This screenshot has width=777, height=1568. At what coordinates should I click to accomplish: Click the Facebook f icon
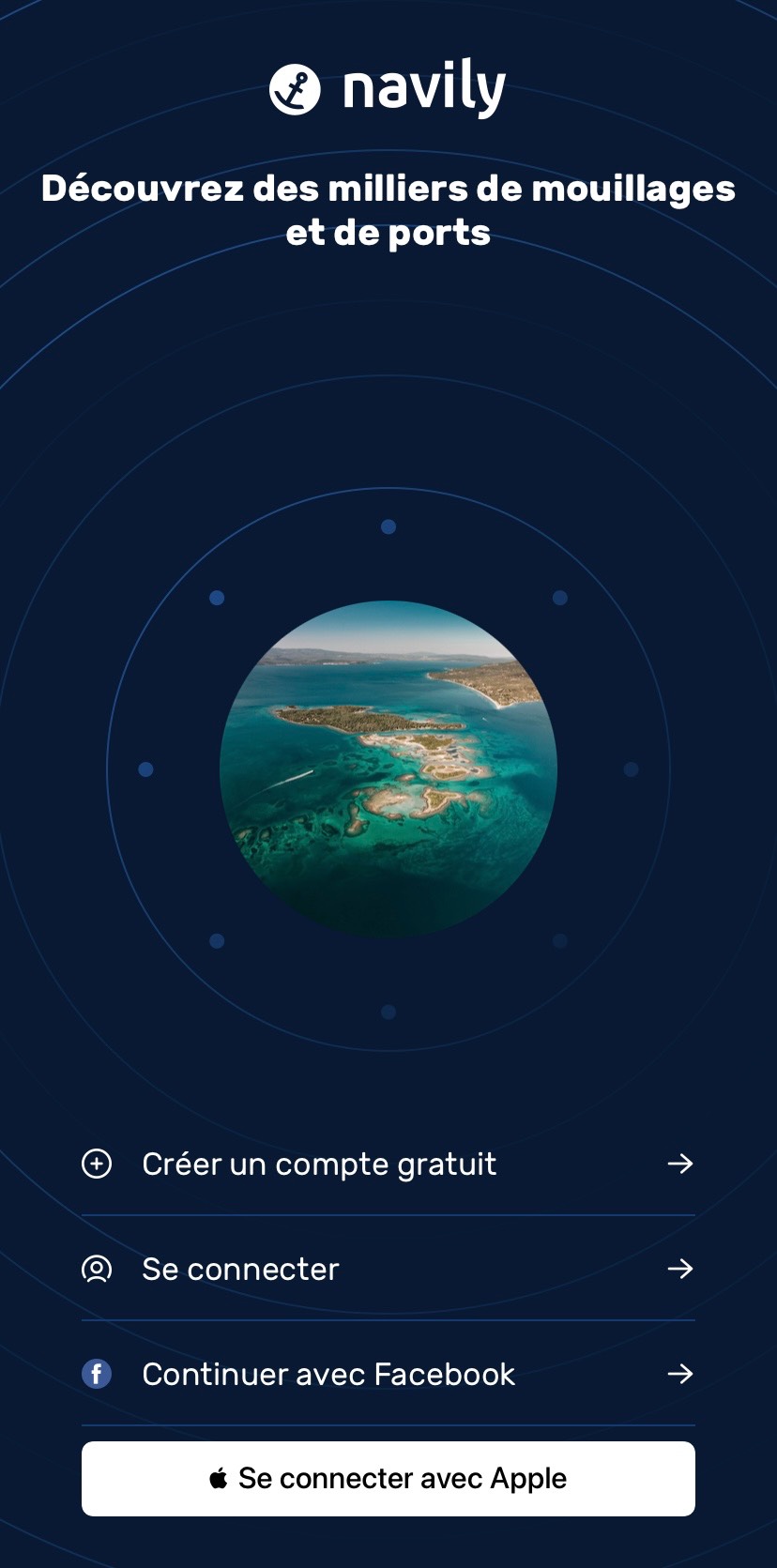(97, 1374)
